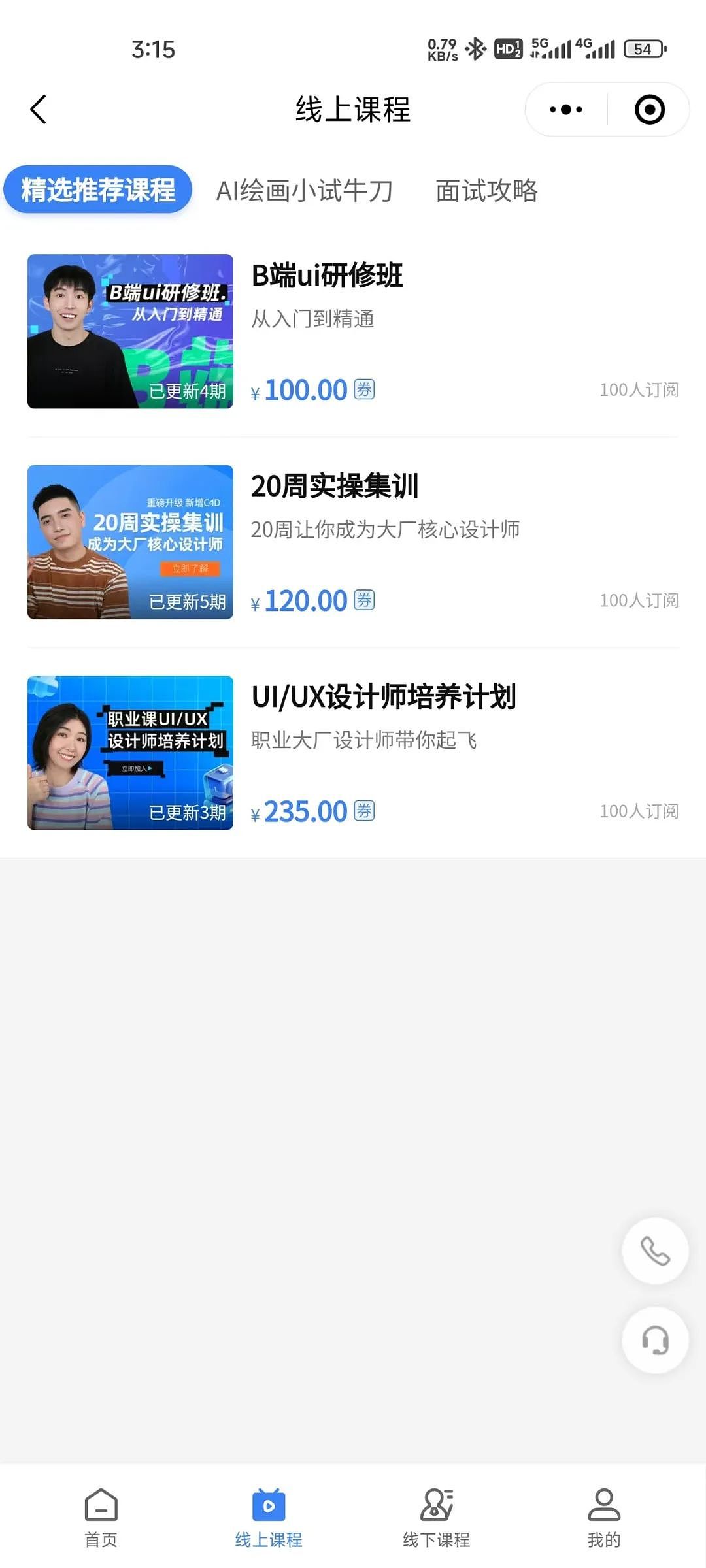Switch to 面试攻略 tab

click(x=486, y=191)
